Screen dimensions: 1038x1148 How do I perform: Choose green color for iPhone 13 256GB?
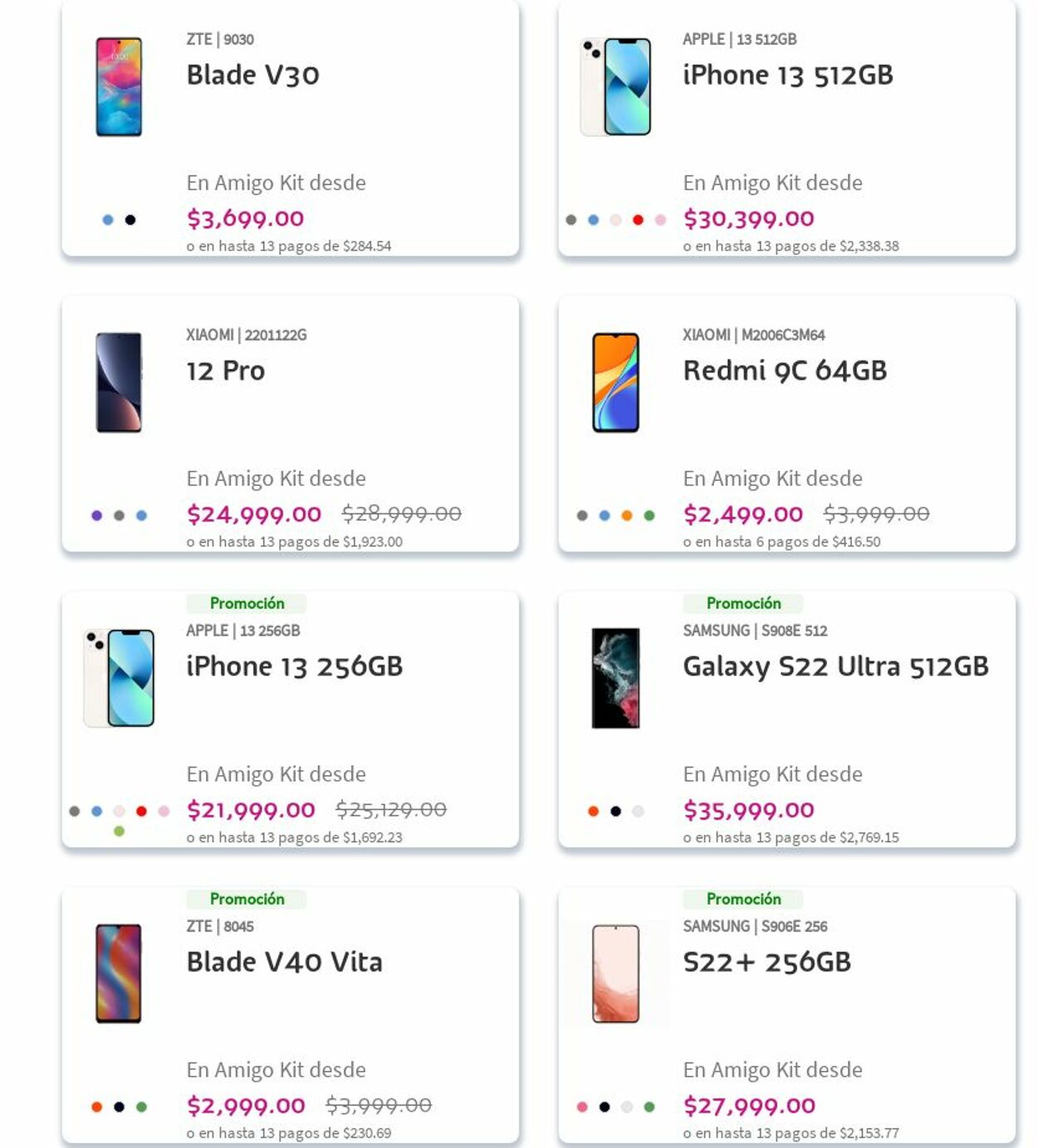point(119,832)
